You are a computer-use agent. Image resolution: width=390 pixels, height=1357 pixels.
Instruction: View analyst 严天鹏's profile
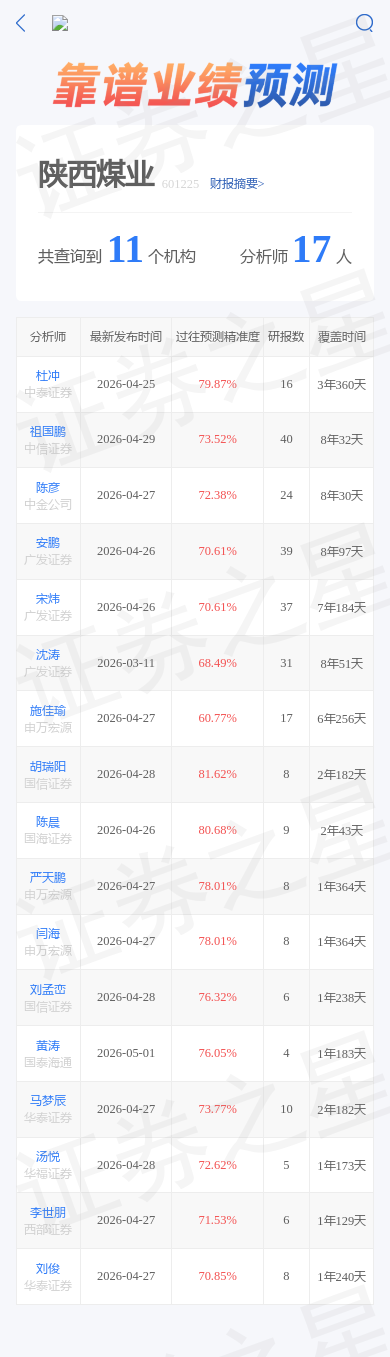[x=48, y=878]
